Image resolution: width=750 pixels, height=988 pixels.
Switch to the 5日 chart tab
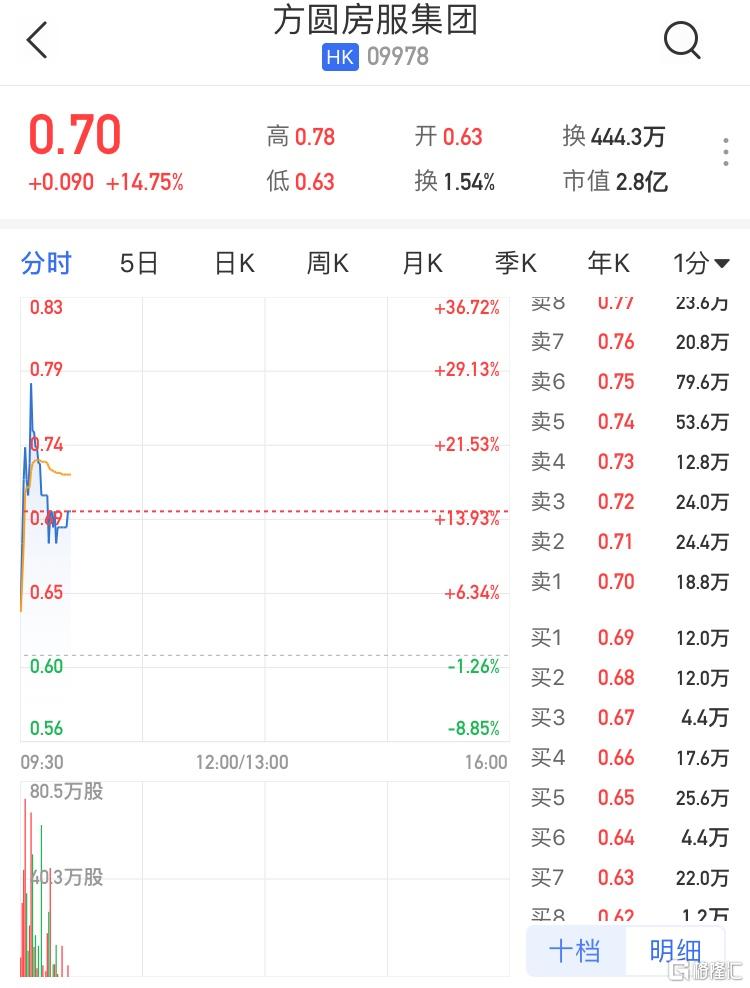click(x=139, y=263)
